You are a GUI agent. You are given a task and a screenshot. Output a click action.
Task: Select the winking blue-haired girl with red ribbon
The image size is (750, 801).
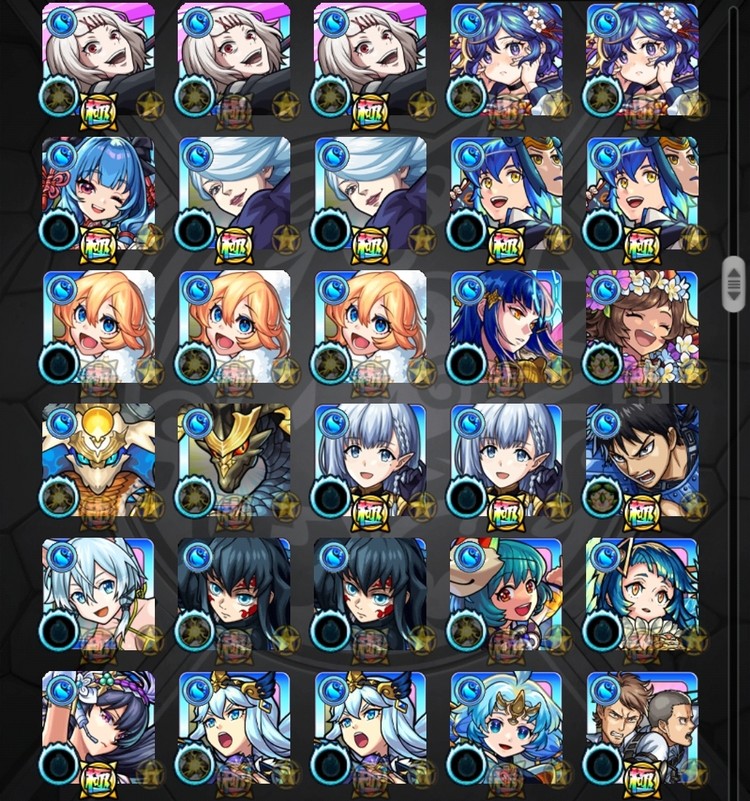coord(98,193)
